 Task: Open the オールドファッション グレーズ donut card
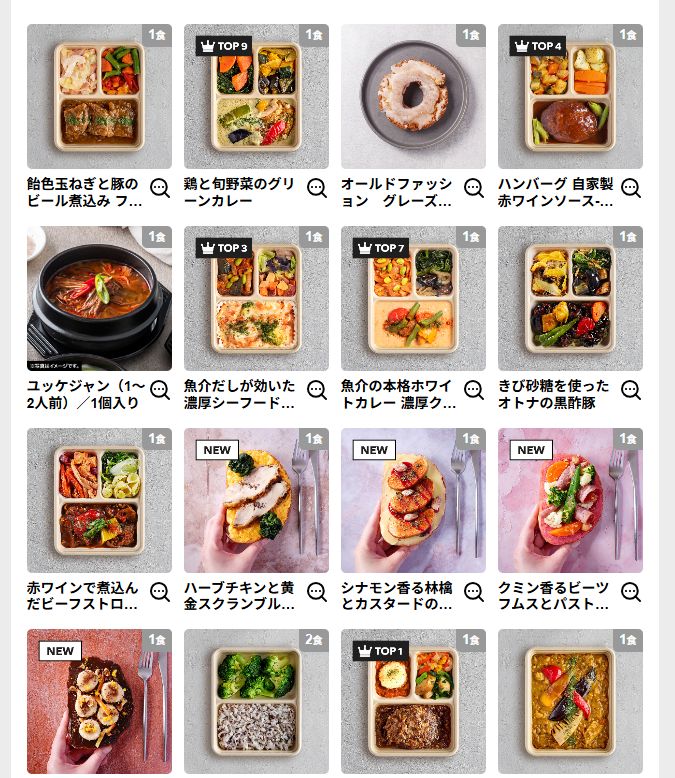(x=413, y=96)
